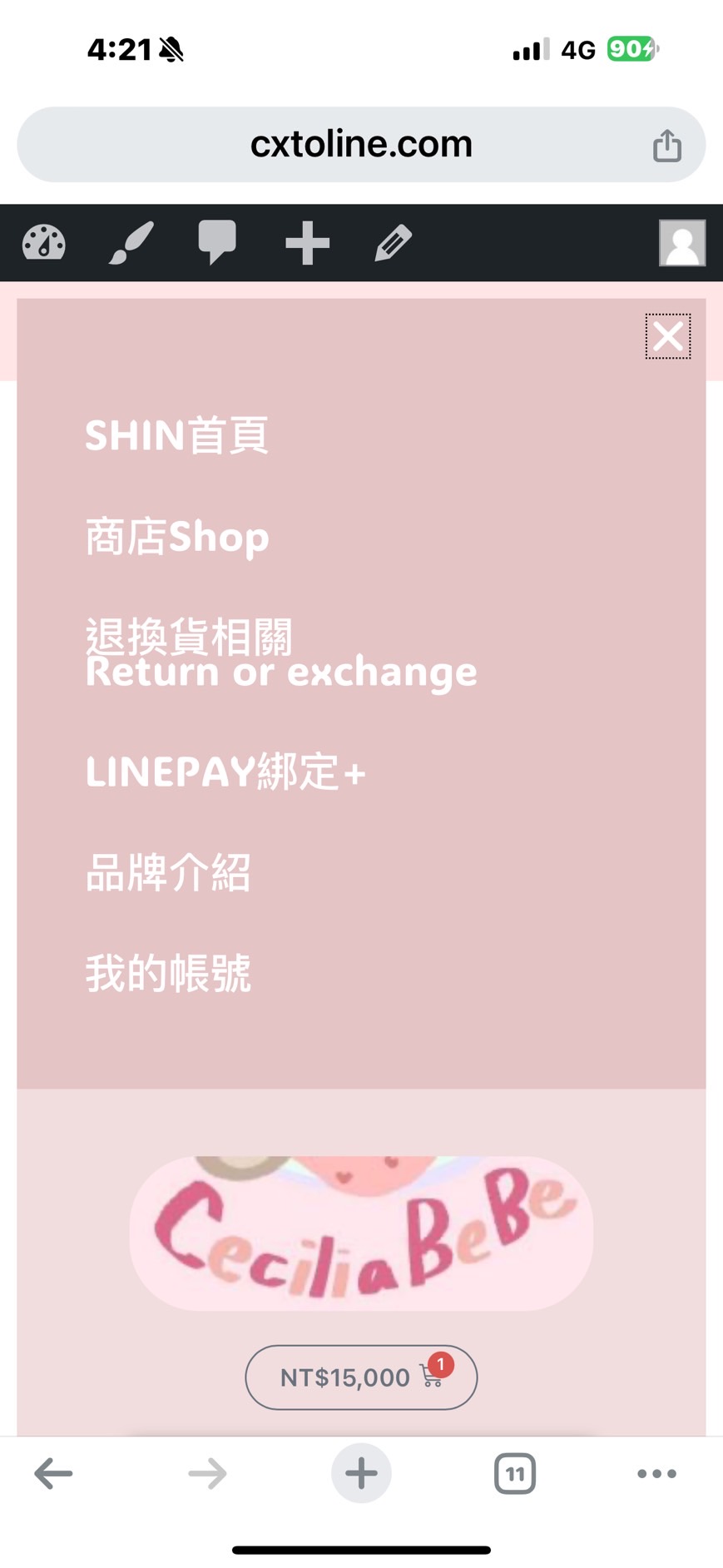Open LINEPAY綁定+ page
This screenshot has height=1568, width=723.
click(x=225, y=772)
